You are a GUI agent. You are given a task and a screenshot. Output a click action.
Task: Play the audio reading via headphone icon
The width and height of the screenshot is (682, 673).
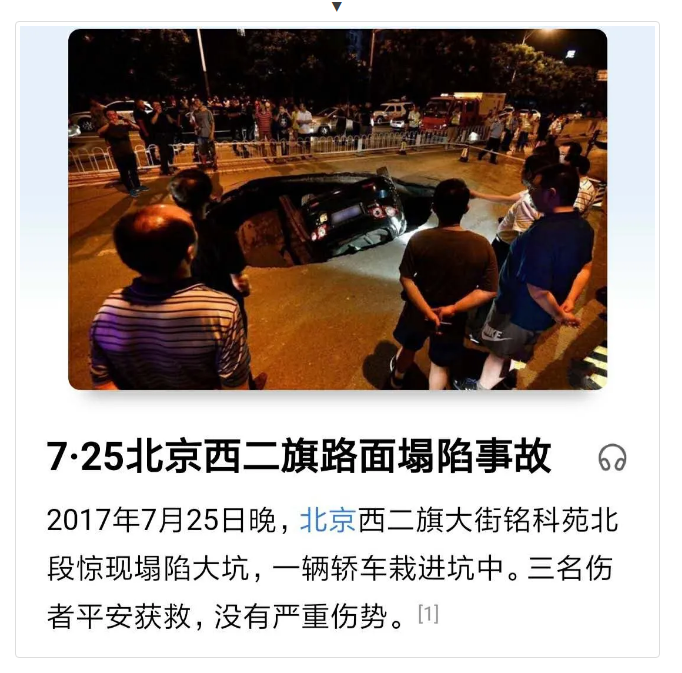(x=612, y=458)
